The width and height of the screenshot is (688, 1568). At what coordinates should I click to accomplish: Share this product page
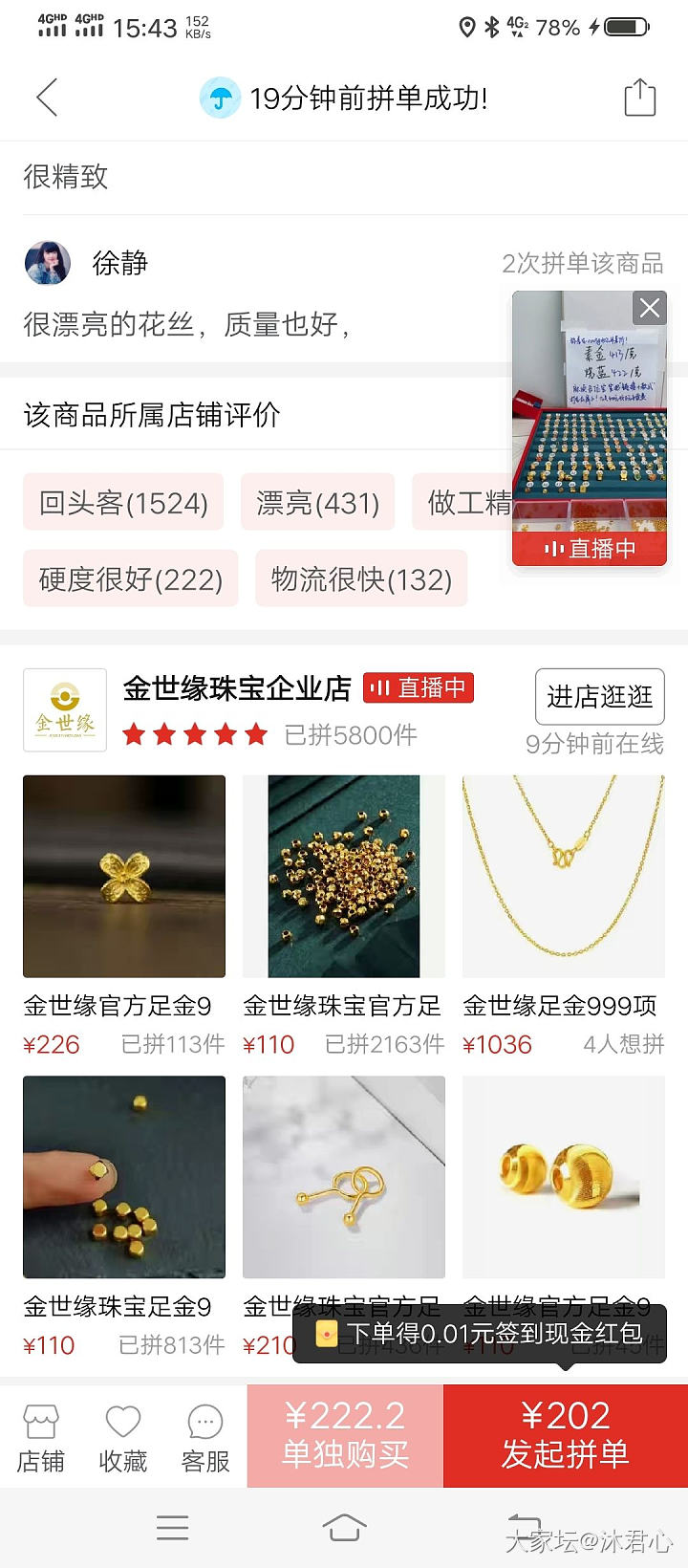click(639, 98)
